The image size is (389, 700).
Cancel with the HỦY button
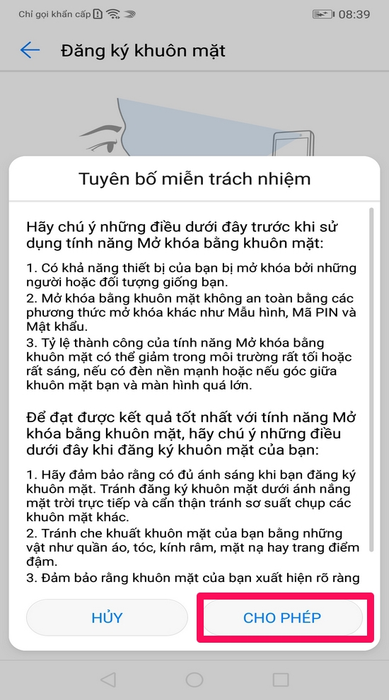107,617
